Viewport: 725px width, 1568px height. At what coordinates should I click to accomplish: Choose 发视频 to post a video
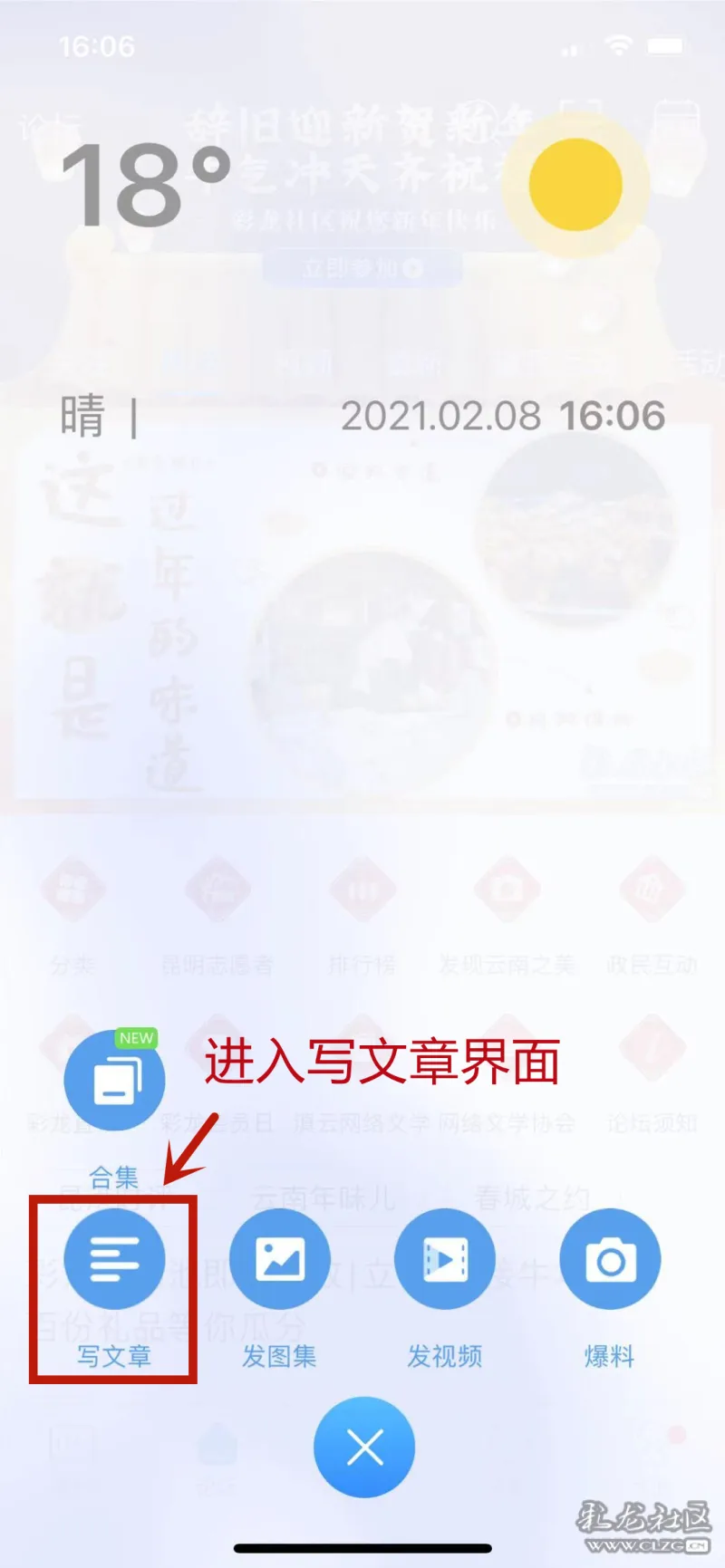[x=444, y=1259]
